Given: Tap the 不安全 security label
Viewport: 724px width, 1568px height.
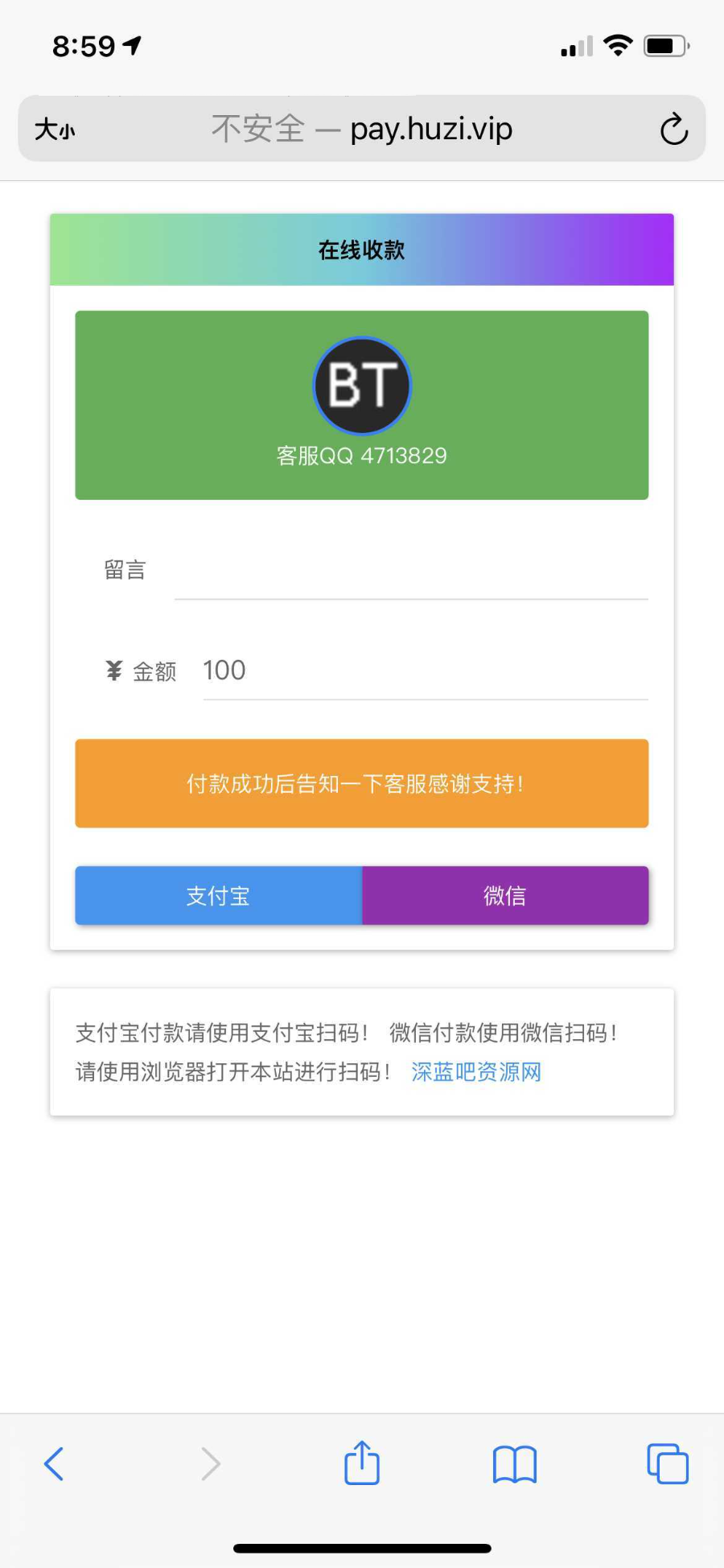Looking at the screenshot, I should (x=257, y=129).
